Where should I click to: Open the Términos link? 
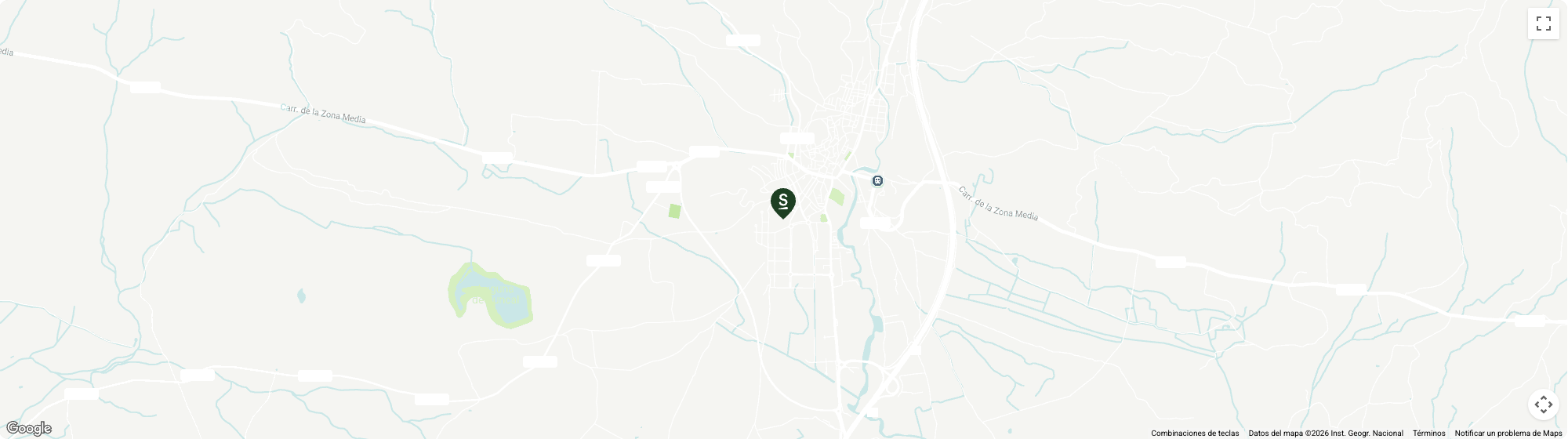click(x=1428, y=434)
